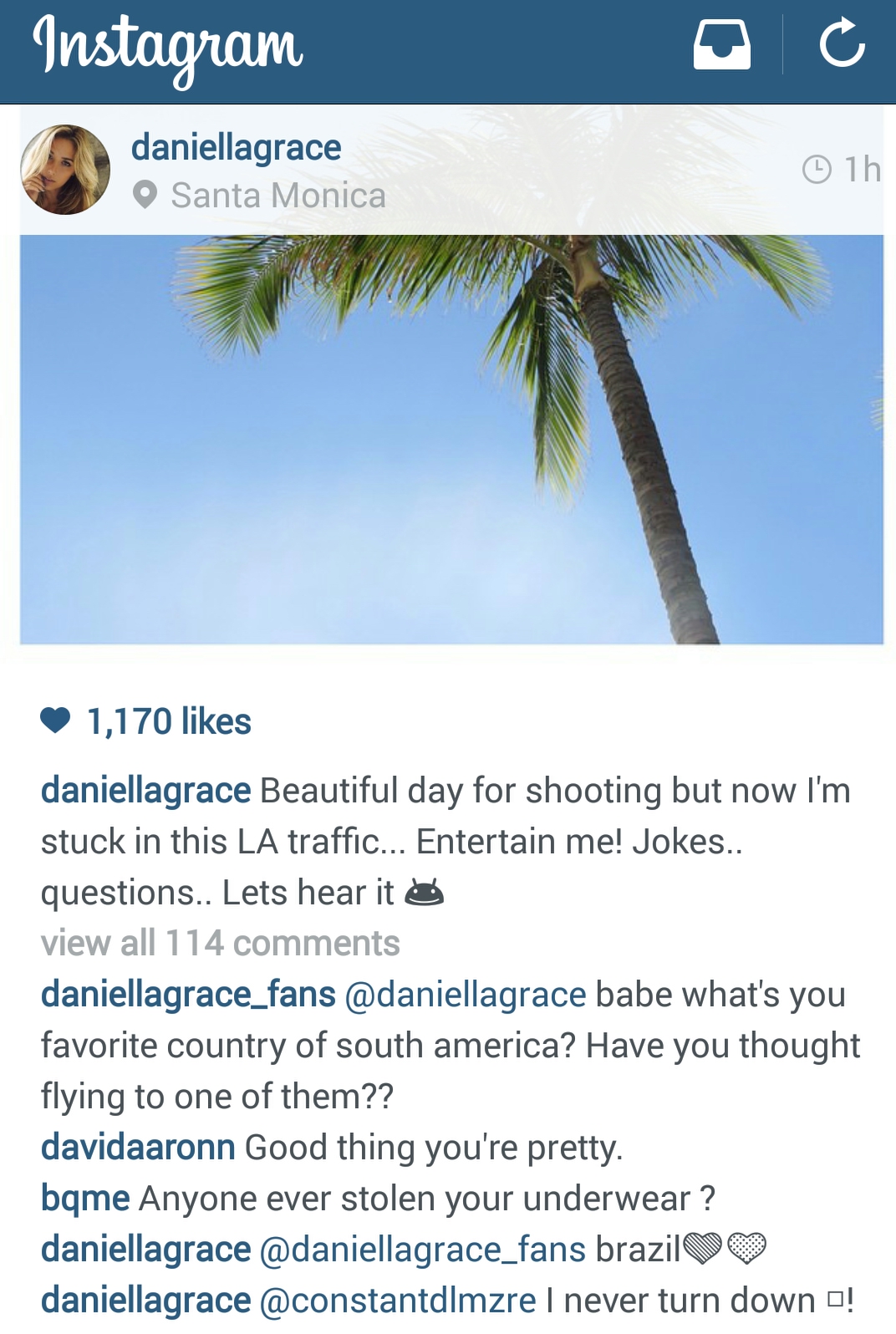Open daniellagrace username in post header
The width and height of the screenshot is (896, 1334).
coord(236,148)
